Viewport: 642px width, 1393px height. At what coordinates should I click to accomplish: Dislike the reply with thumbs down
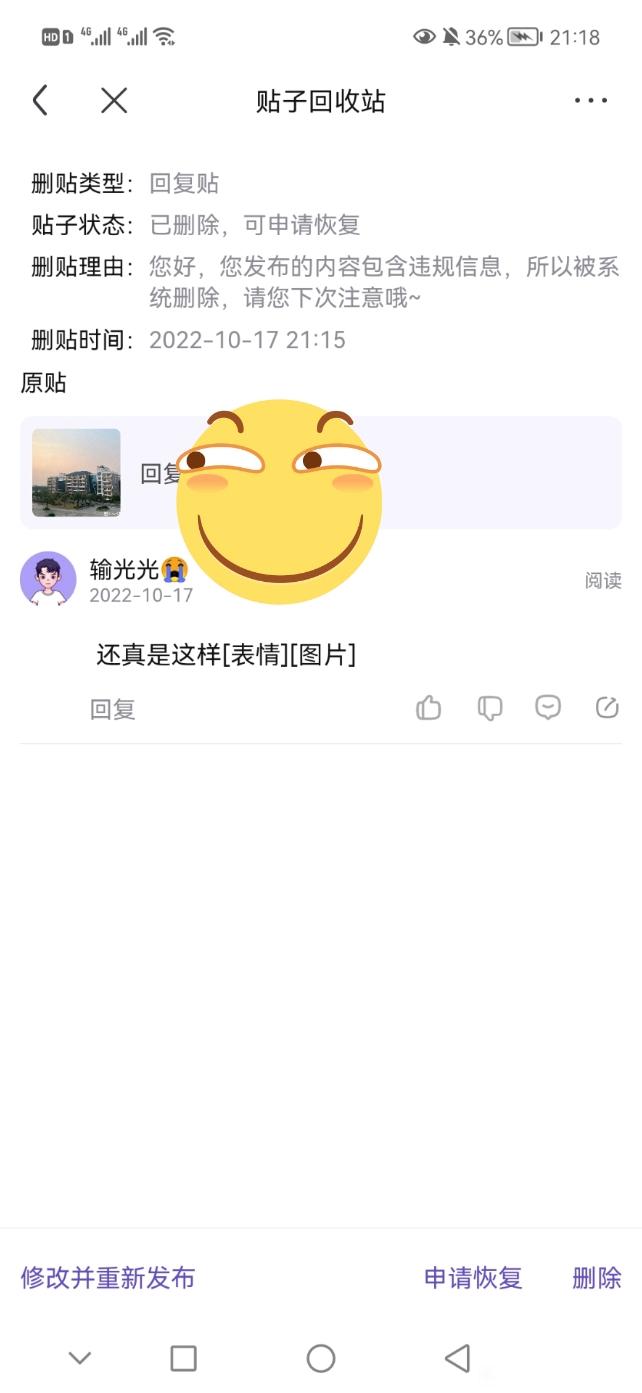489,708
